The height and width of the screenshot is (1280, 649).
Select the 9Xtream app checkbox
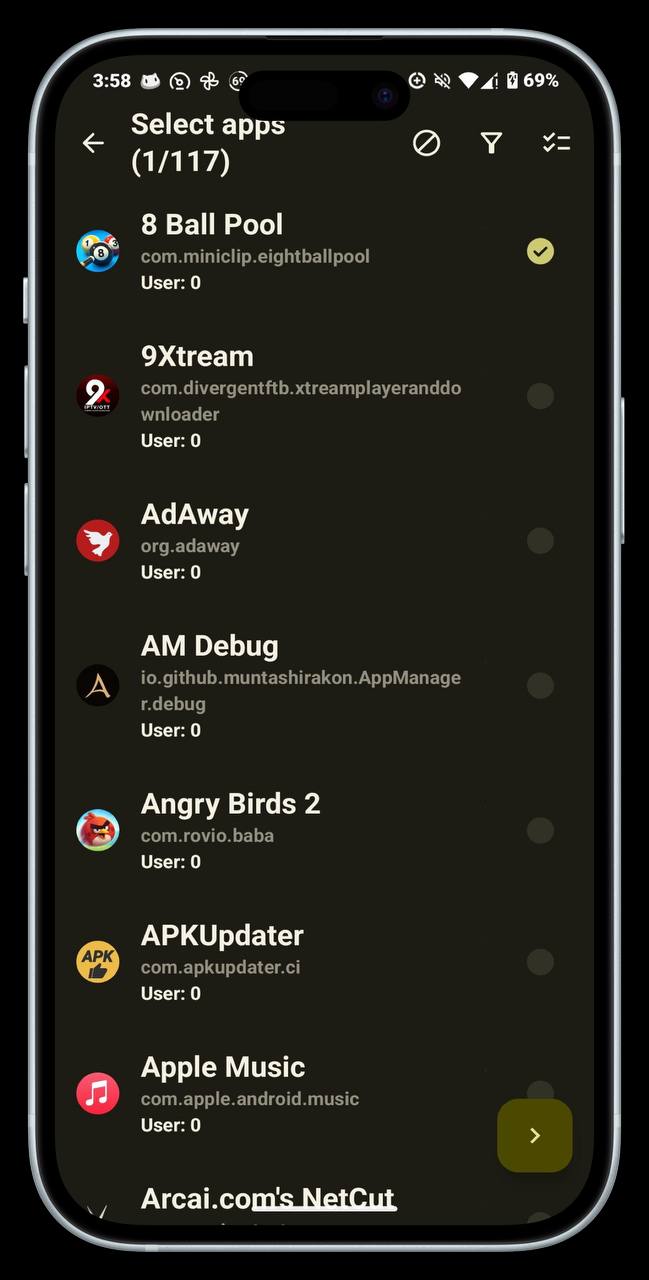[x=540, y=396]
